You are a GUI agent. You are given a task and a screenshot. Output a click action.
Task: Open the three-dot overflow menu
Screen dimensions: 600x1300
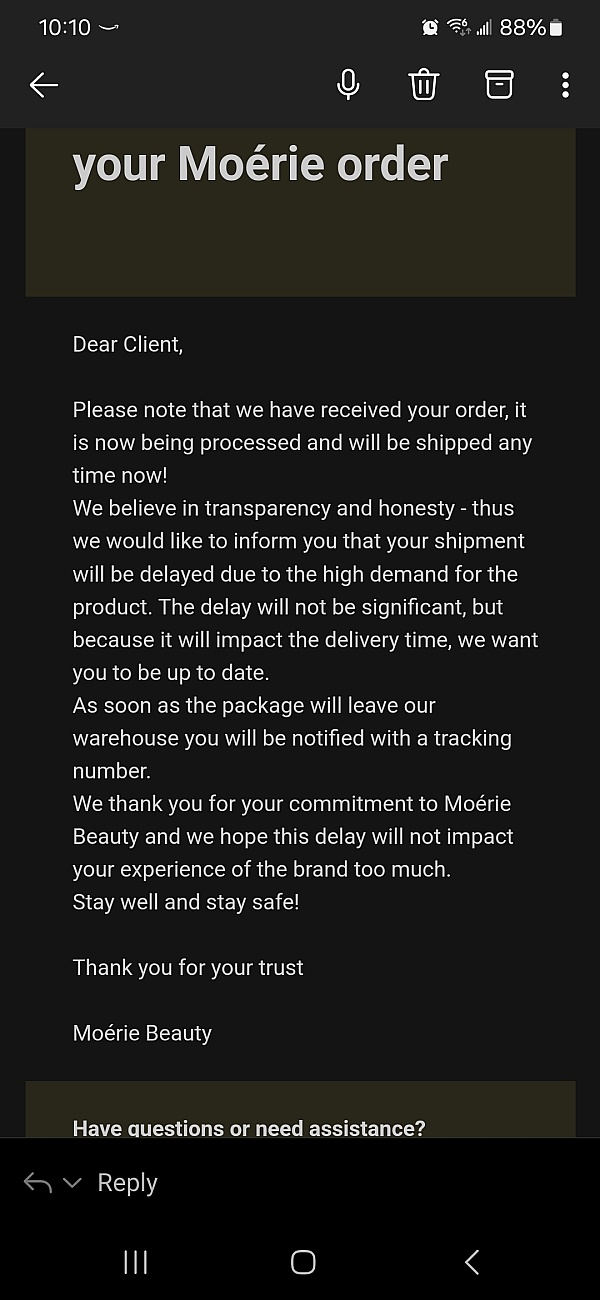[565, 85]
